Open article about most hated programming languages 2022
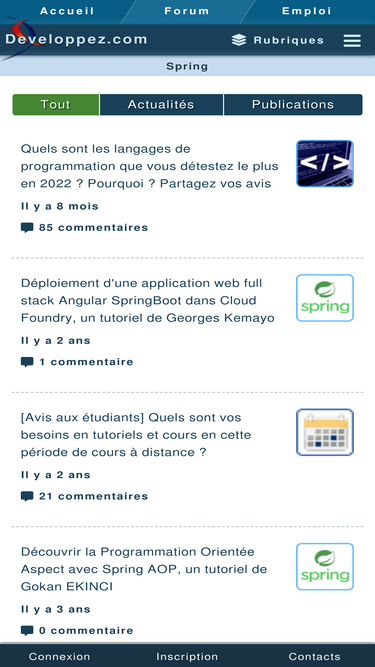Image resolution: width=375 pixels, height=667 pixels. click(150, 166)
